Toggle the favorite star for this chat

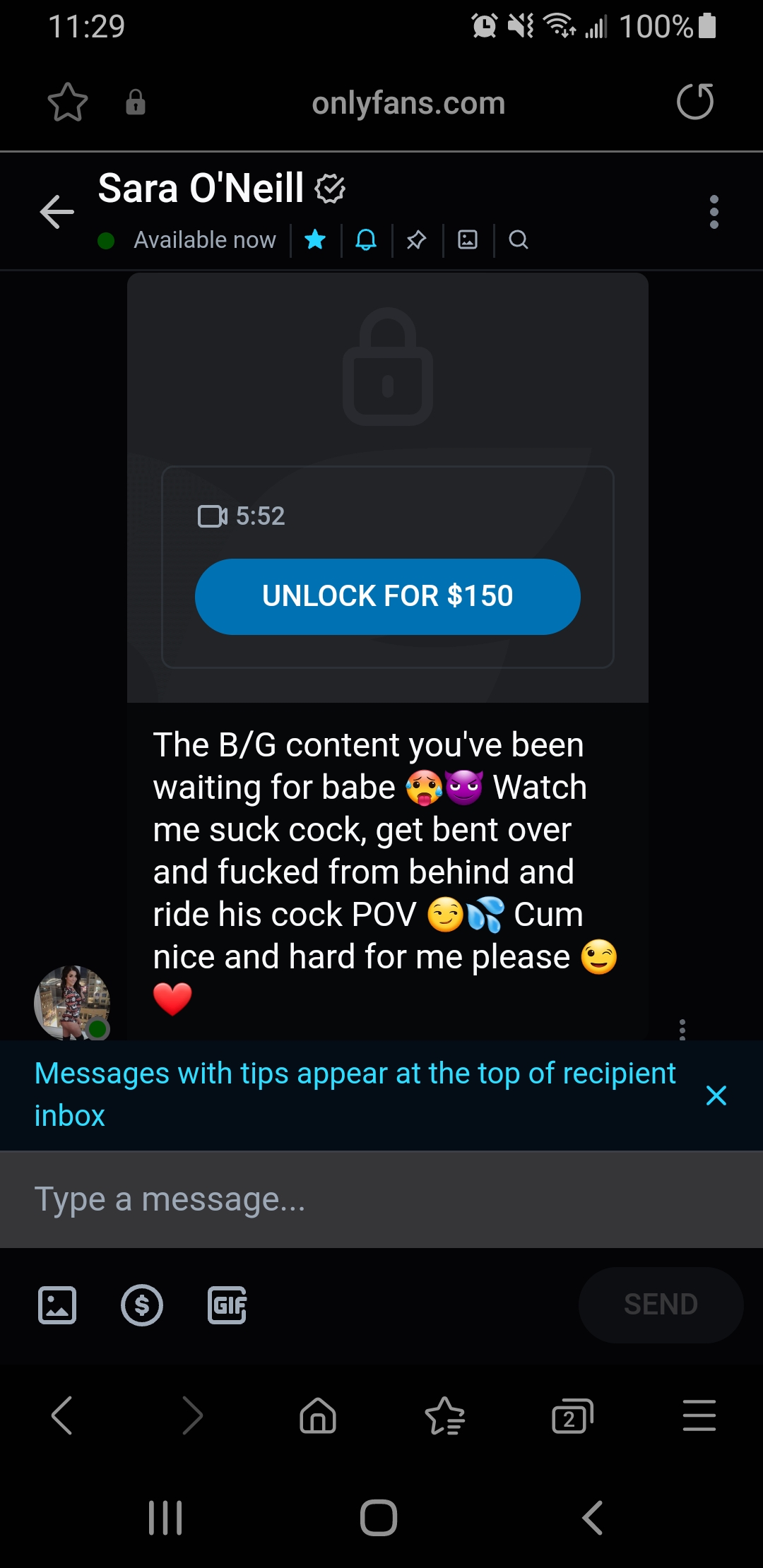point(315,240)
